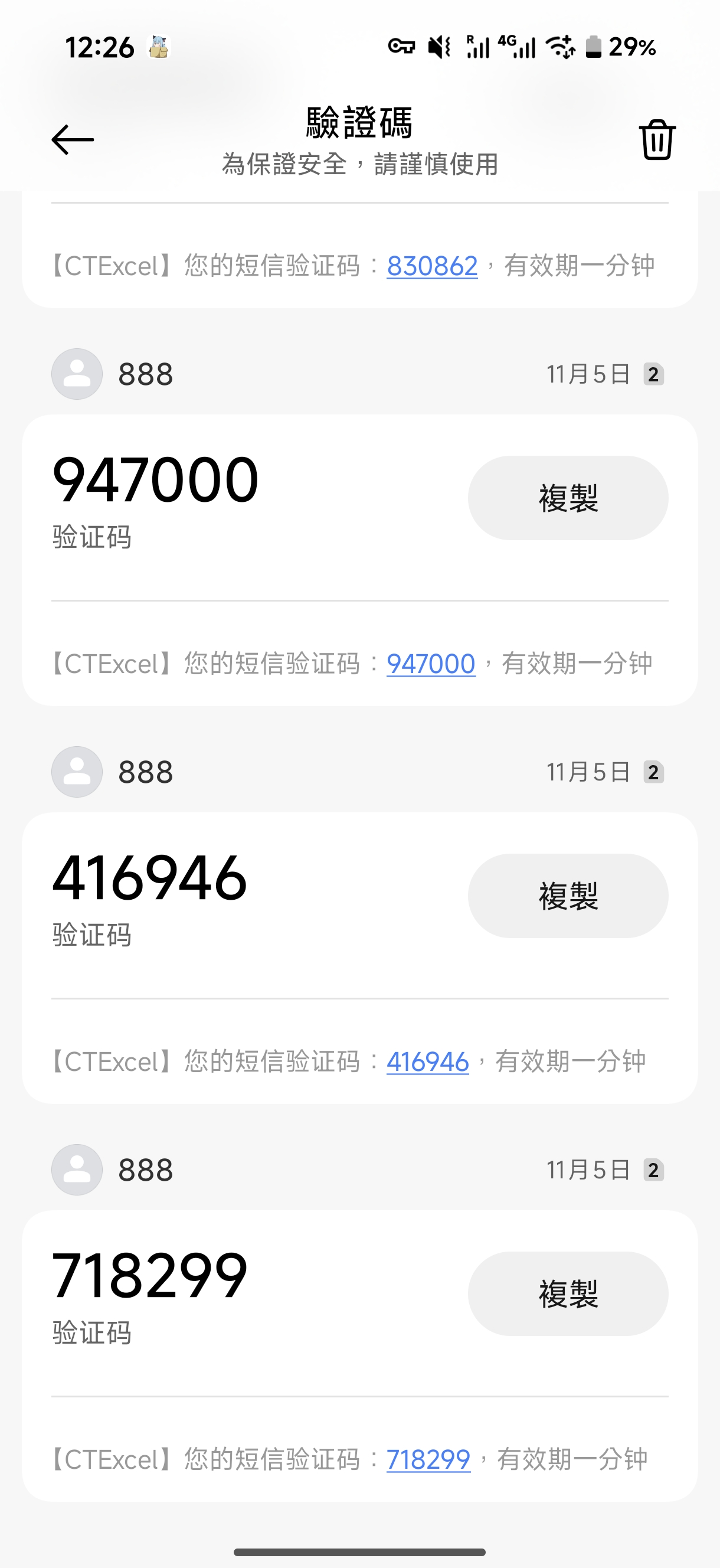Open the trash icon to delete messages
The height and width of the screenshot is (1568, 720).
(657, 140)
